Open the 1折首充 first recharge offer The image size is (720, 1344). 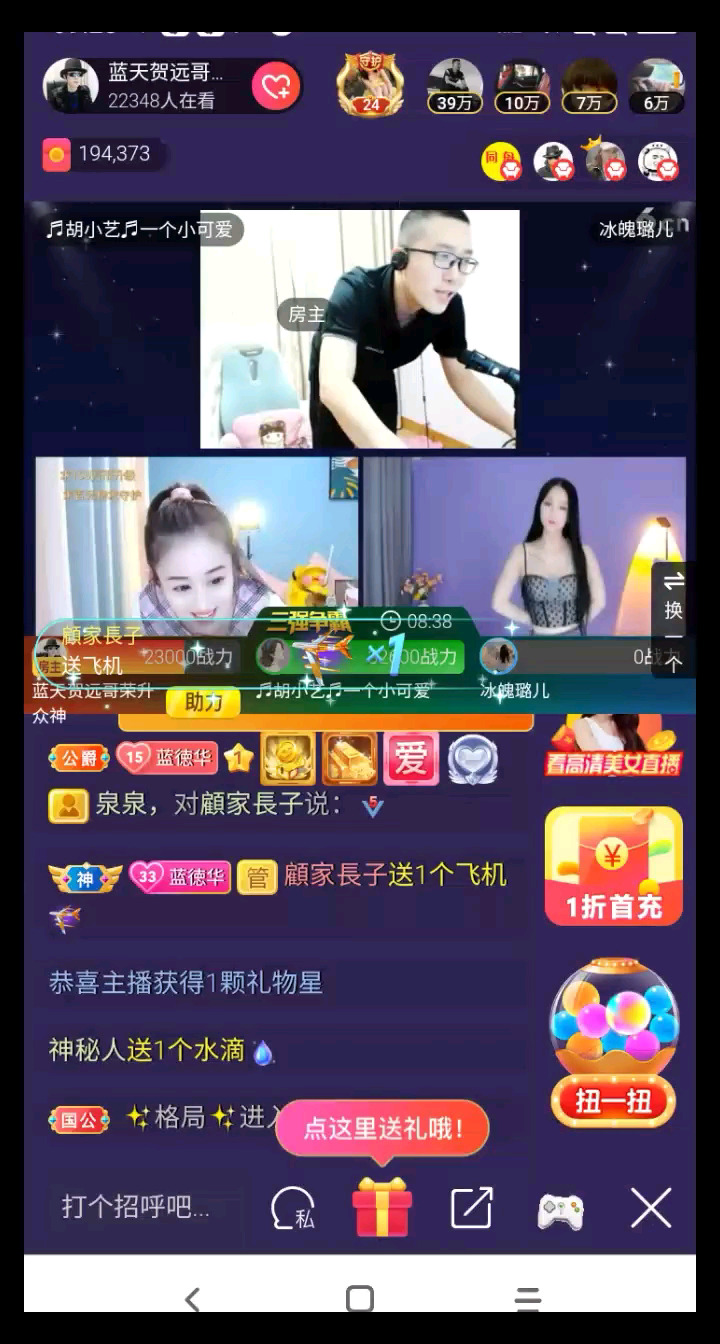pos(613,866)
